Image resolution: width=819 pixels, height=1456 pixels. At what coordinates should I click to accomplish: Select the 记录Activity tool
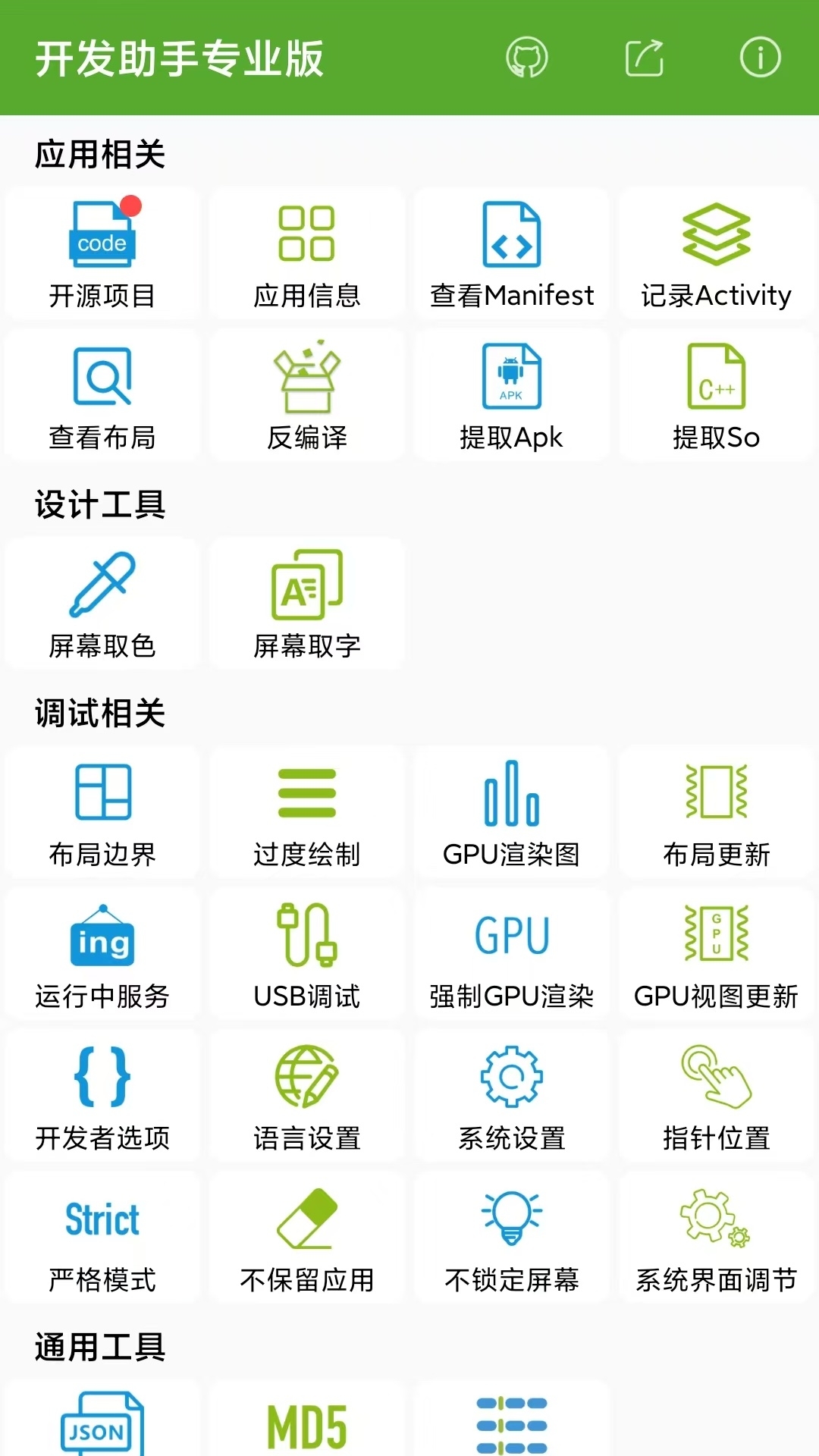(715, 254)
